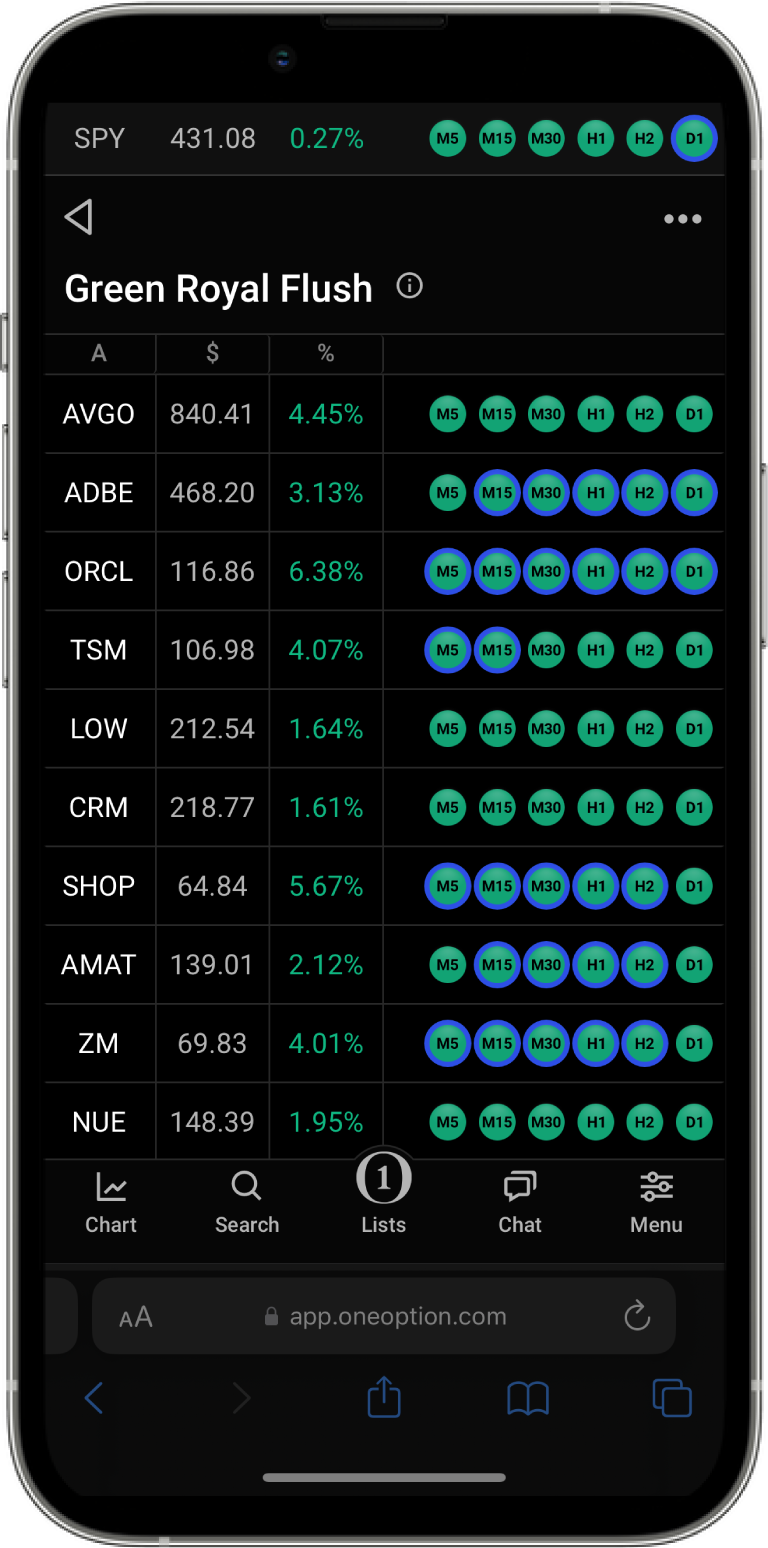768x1548 pixels.
Task: Toggle the D1 timeframe indicator for SPY
Action: [694, 139]
